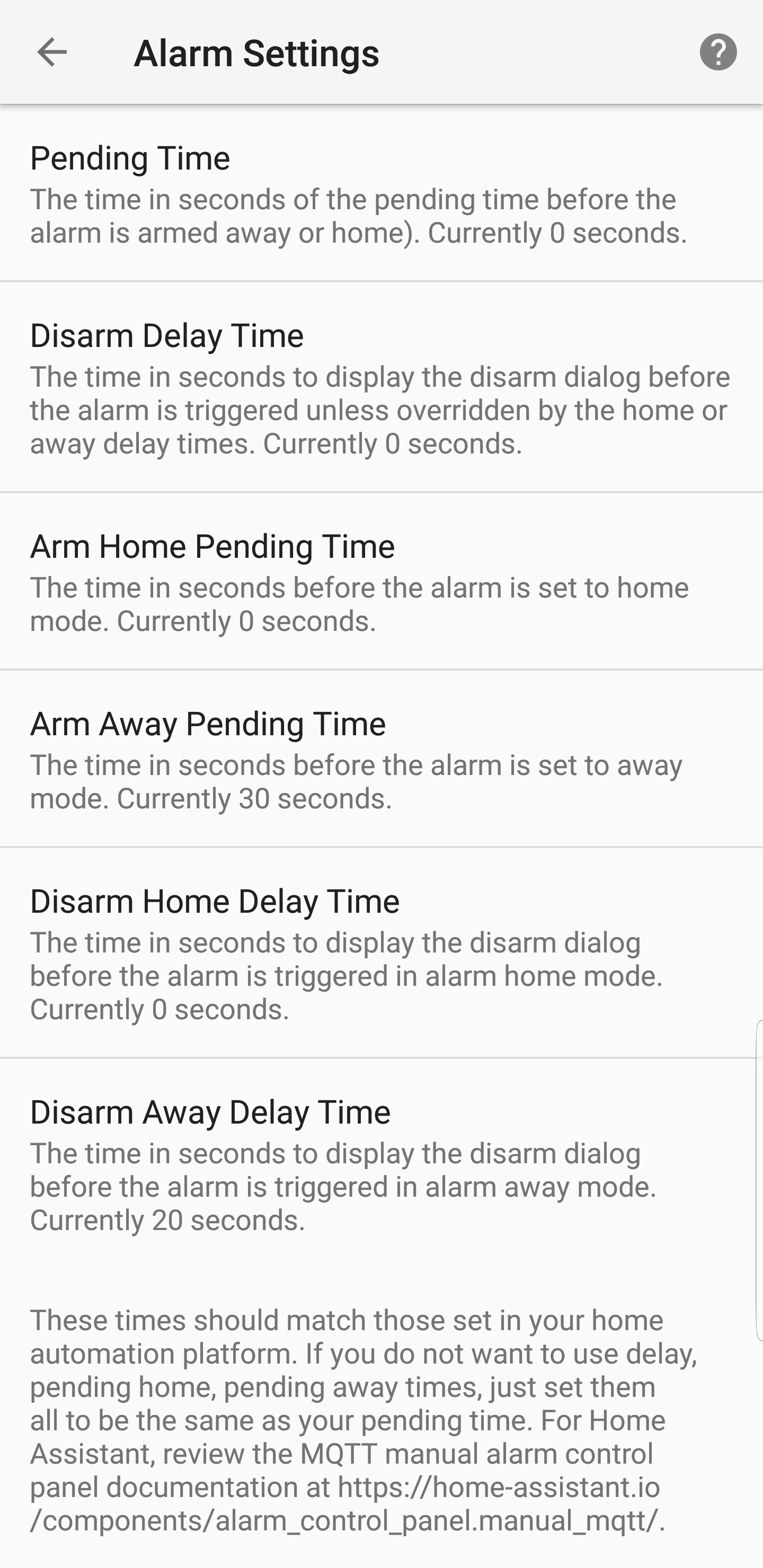Screen dimensions: 763x1568
Task: Open the help question mark icon
Action: click(718, 52)
